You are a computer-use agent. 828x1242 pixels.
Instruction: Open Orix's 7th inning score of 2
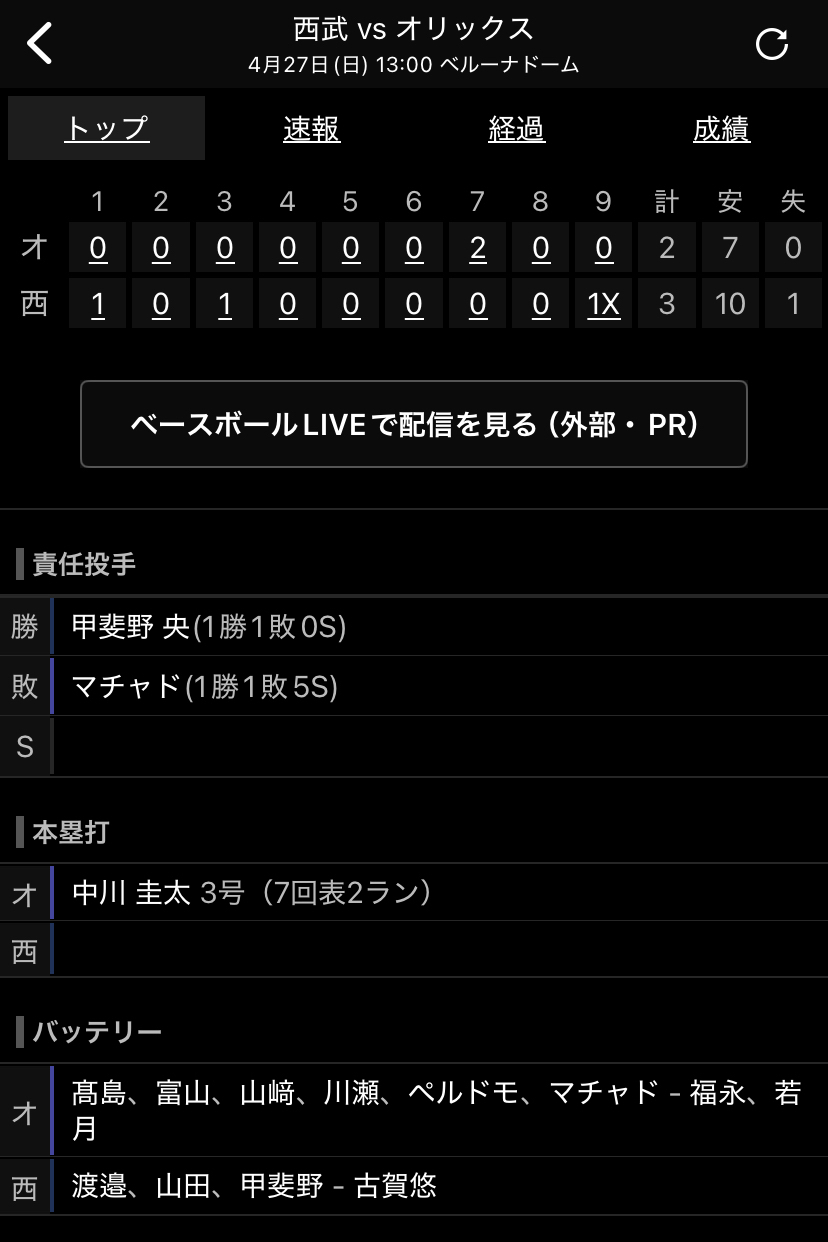tap(477, 247)
